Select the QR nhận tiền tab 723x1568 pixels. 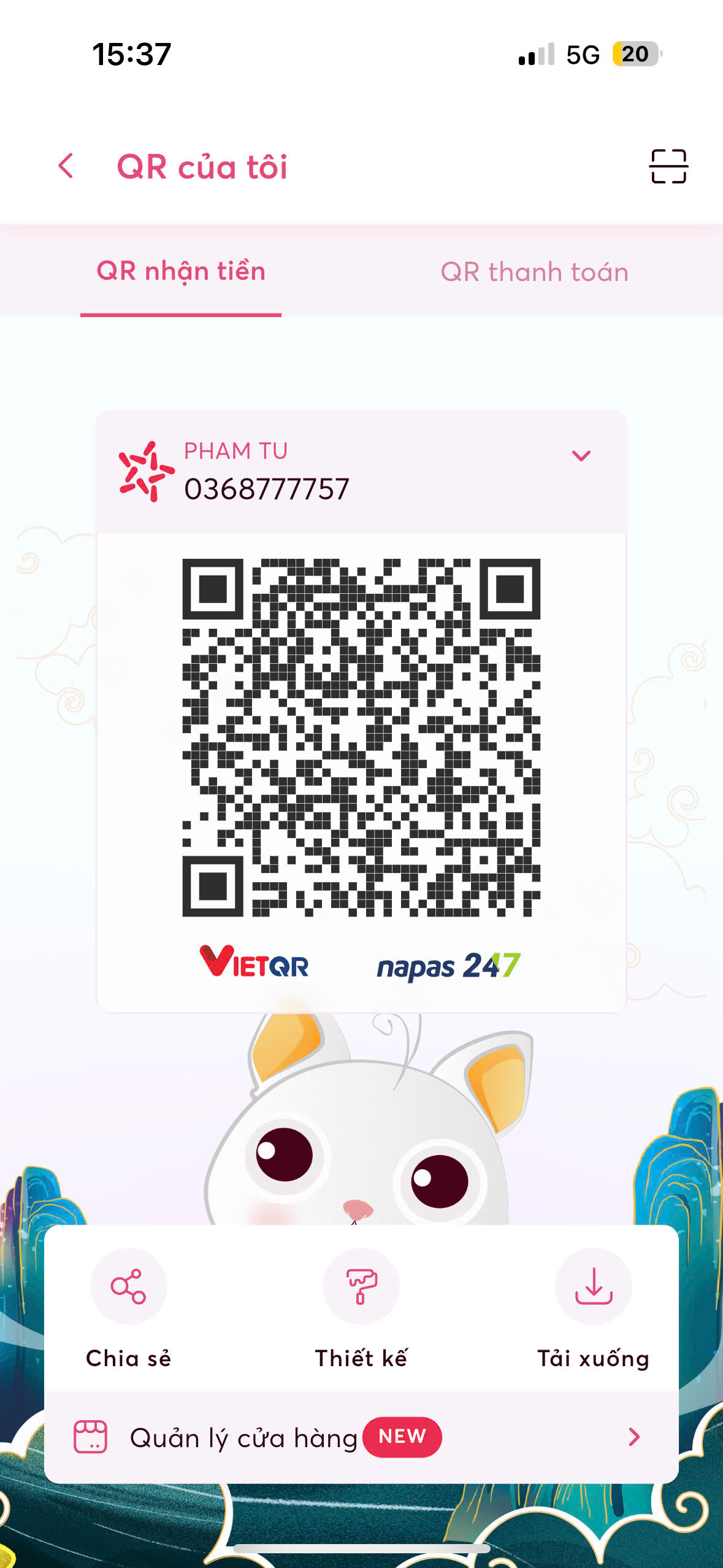pyautogui.click(x=181, y=272)
